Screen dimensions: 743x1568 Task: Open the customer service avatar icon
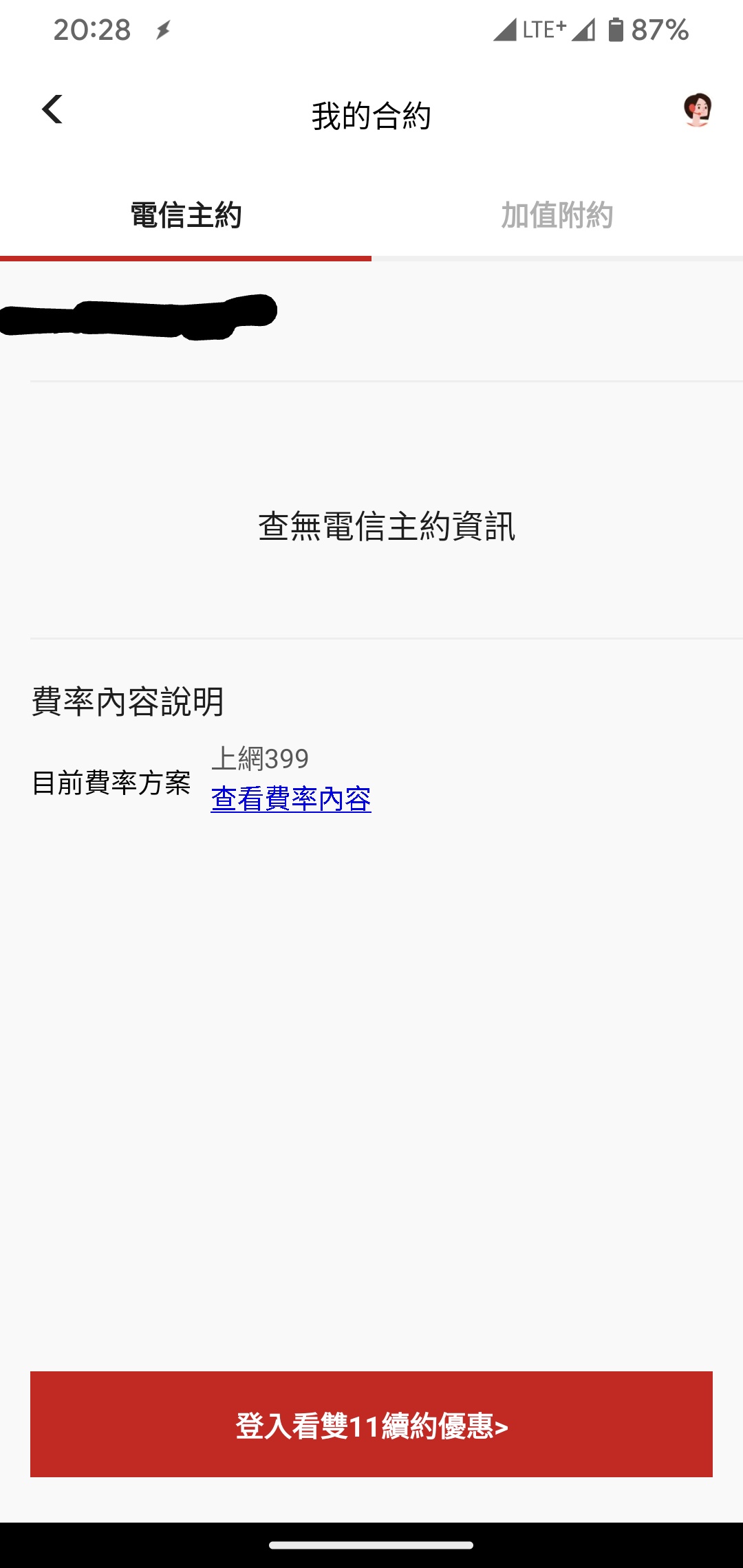[x=697, y=110]
